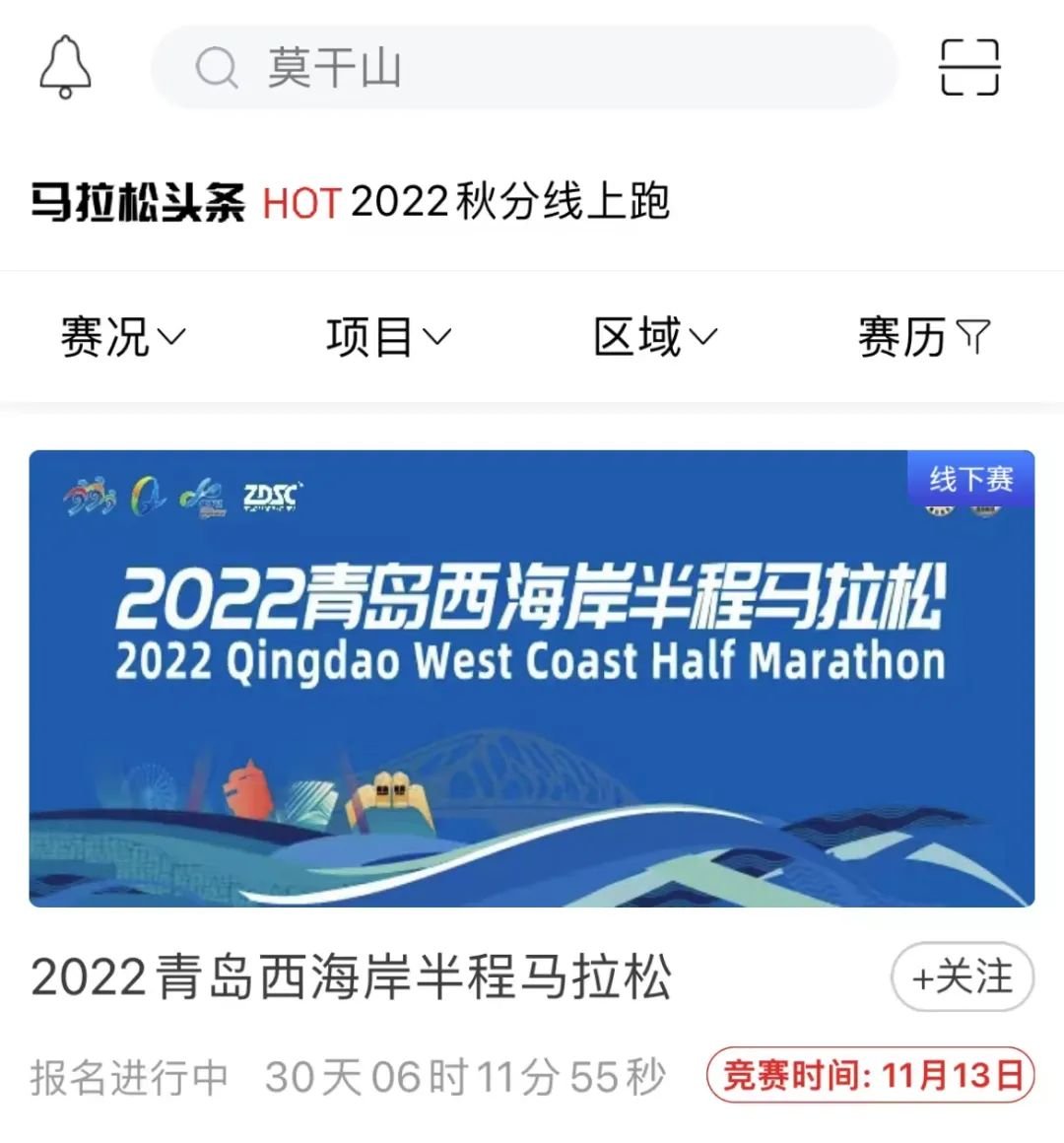Tap the search box showing 莫干山
Screen dimensions: 1064x1143
point(522,68)
